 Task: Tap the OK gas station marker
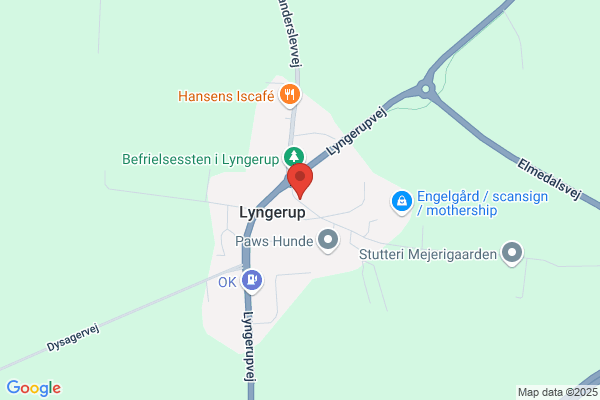click(252, 281)
